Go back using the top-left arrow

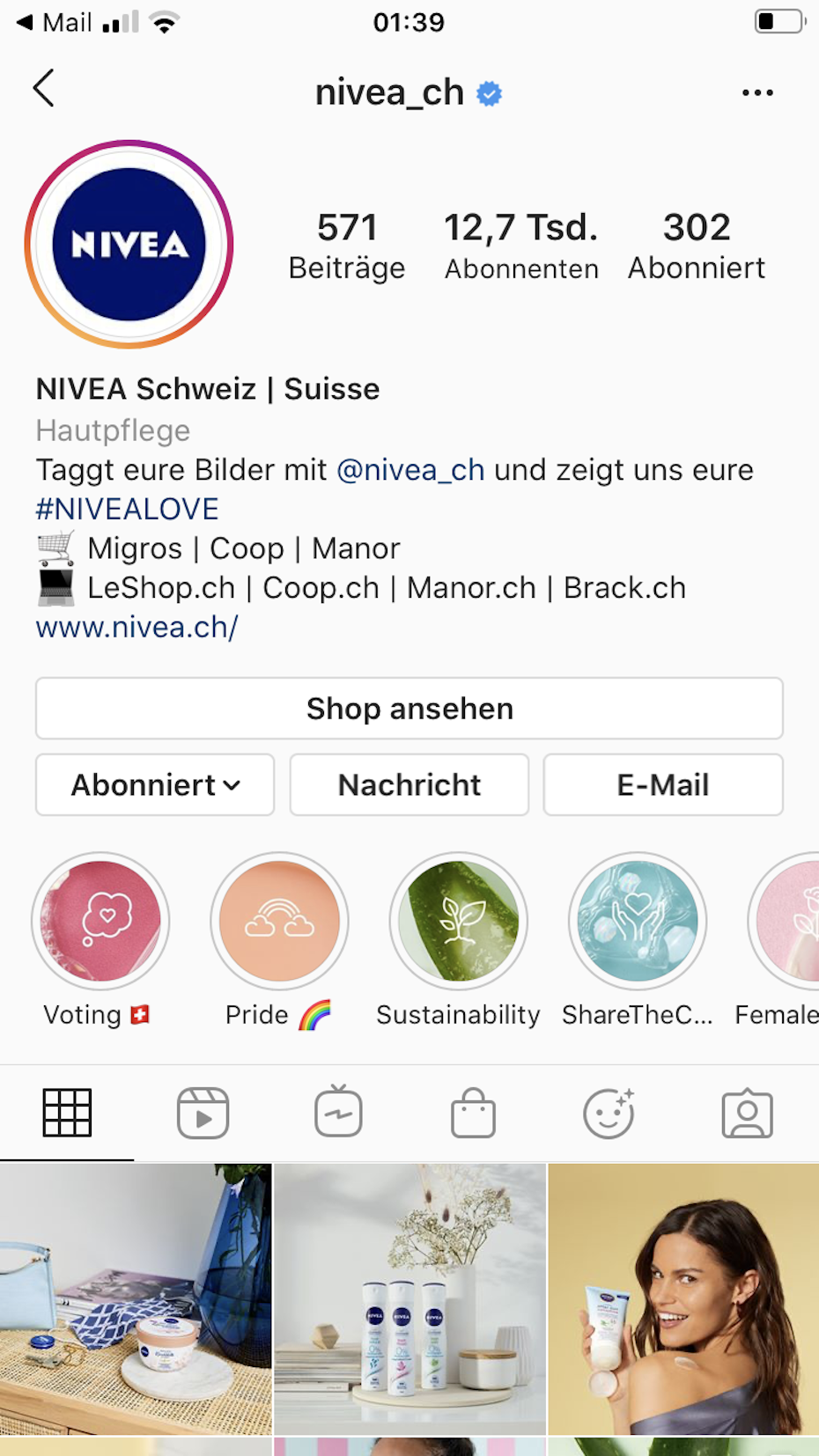pos(44,89)
